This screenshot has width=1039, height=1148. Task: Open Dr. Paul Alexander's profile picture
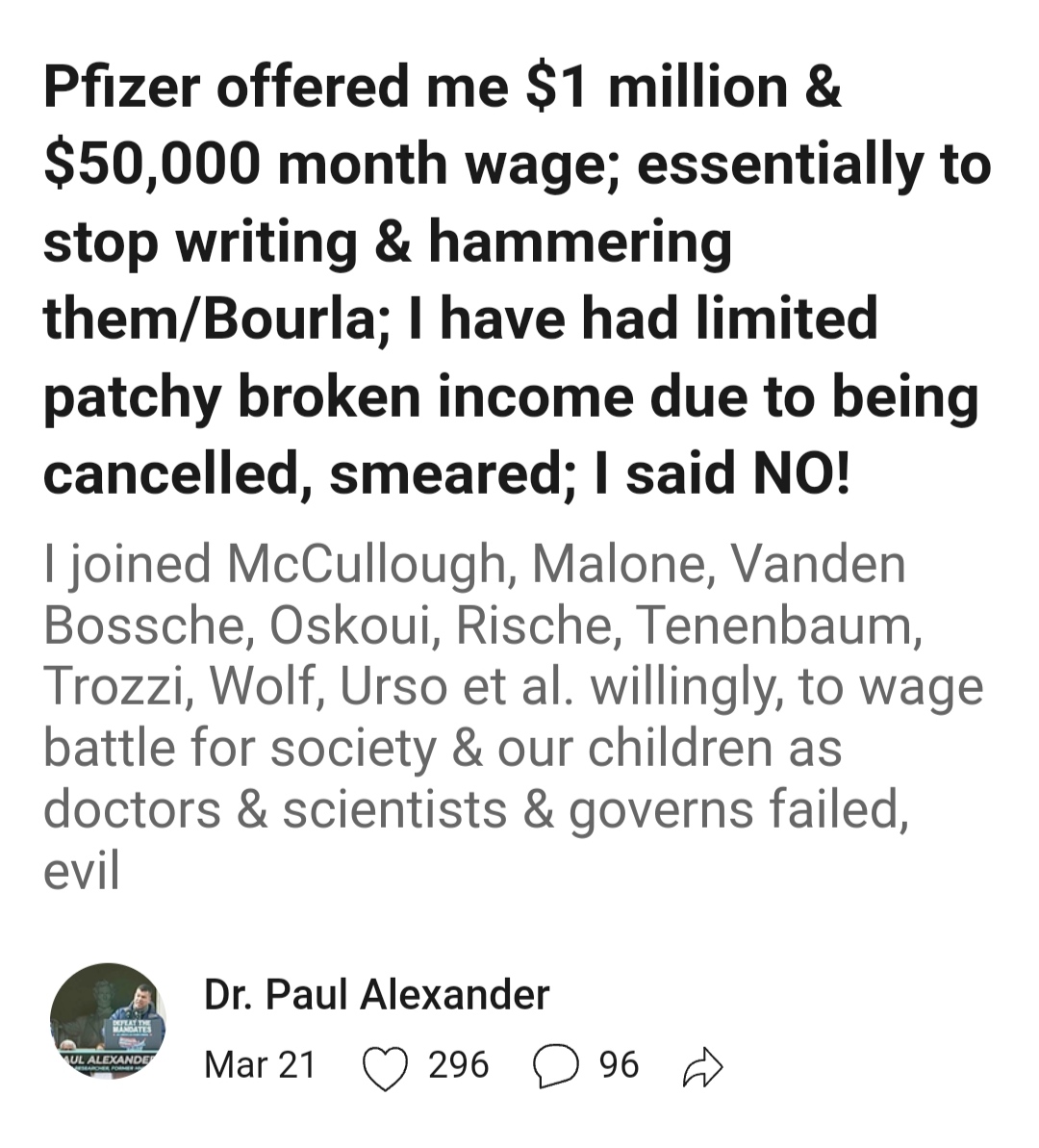coord(108,1021)
